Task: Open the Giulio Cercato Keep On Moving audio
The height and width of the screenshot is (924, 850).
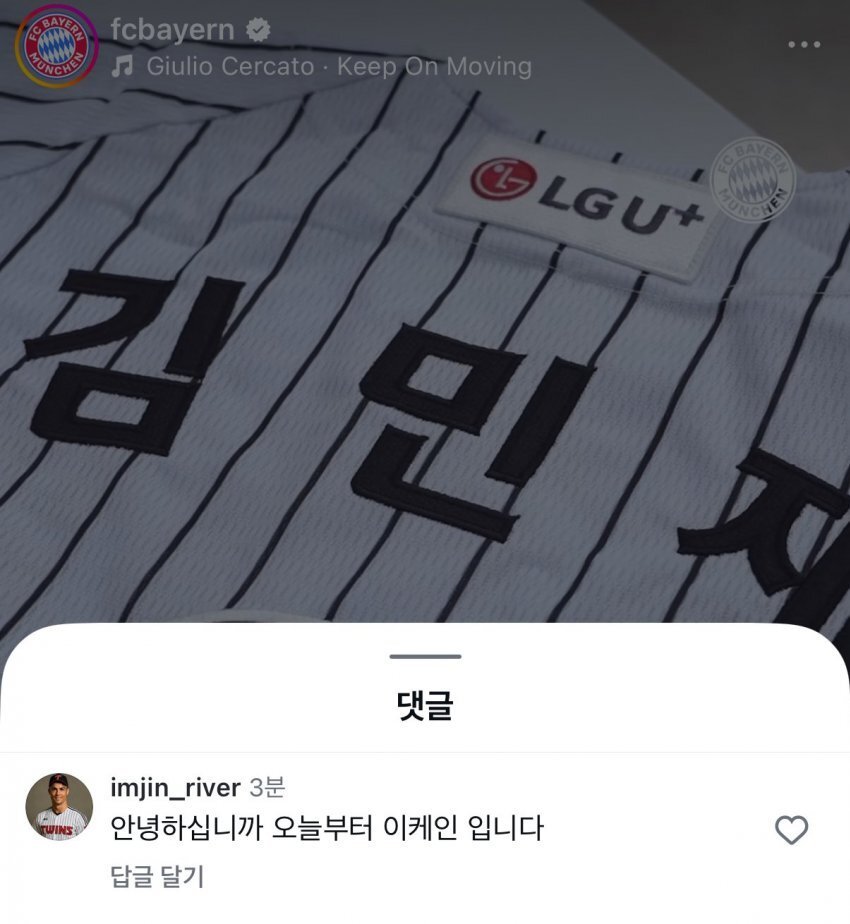Action: click(338, 67)
